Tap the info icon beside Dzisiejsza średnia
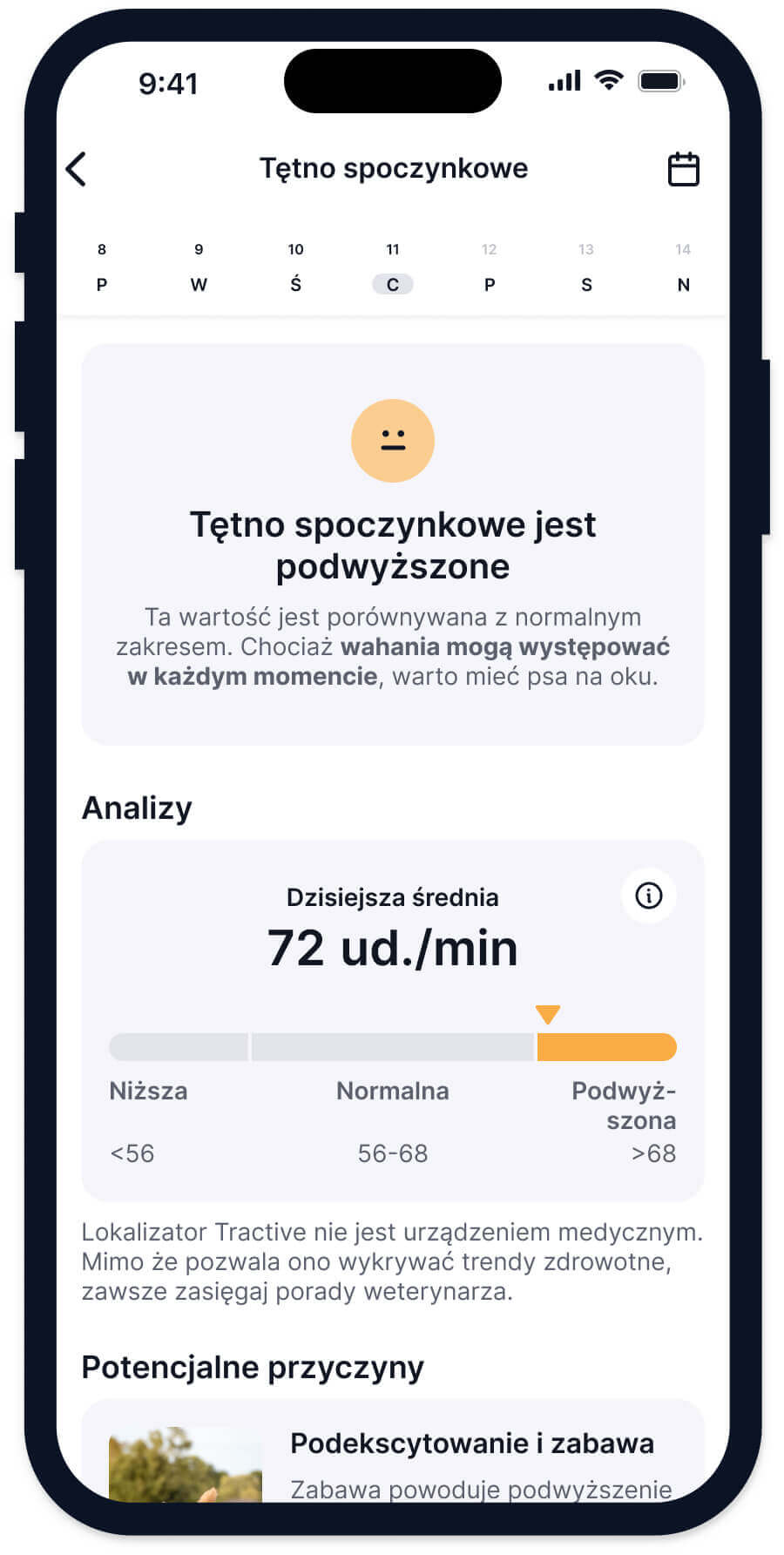Image resolution: width=784 pixels, height=1555 pixels. click(647, 895)
